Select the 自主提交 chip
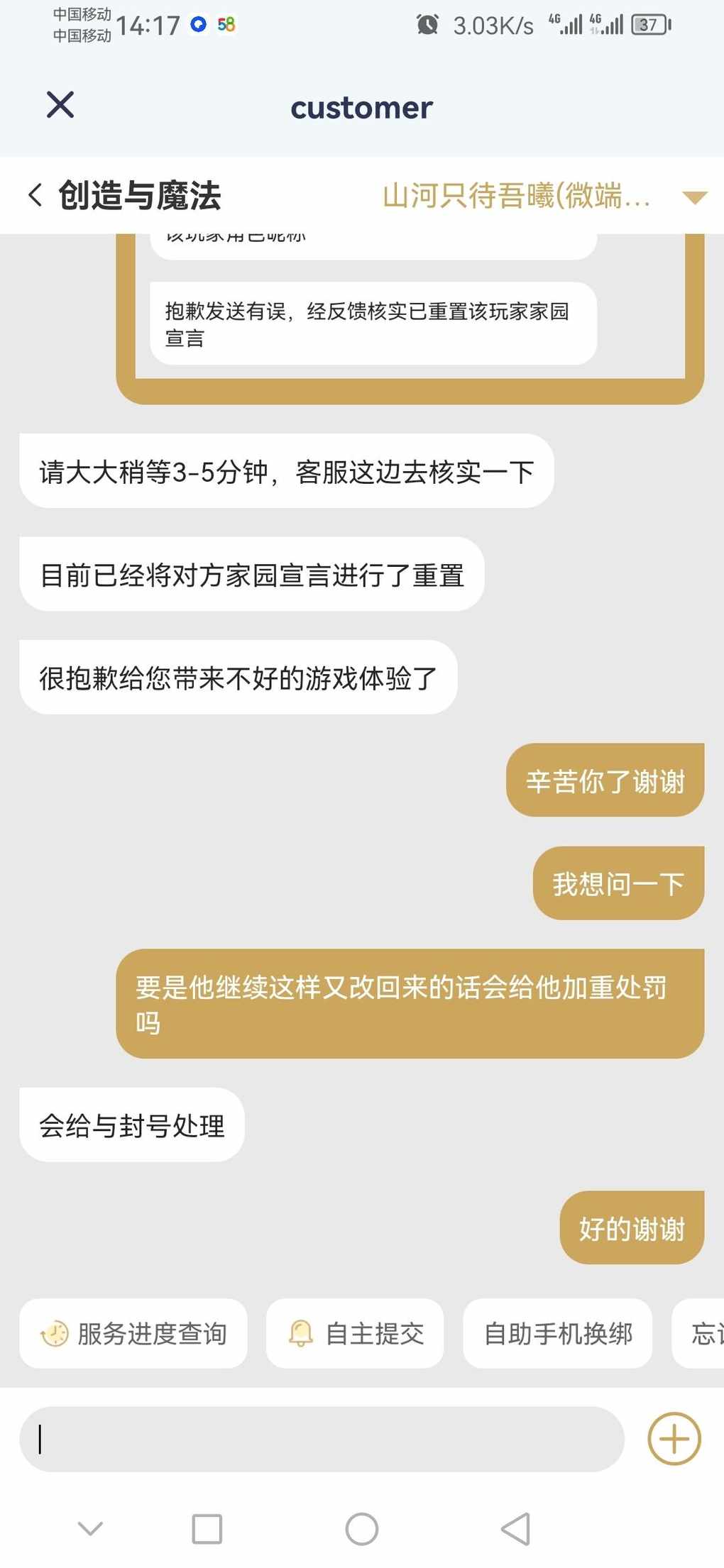This screenshot has height=1568, width=724. 355,1334
